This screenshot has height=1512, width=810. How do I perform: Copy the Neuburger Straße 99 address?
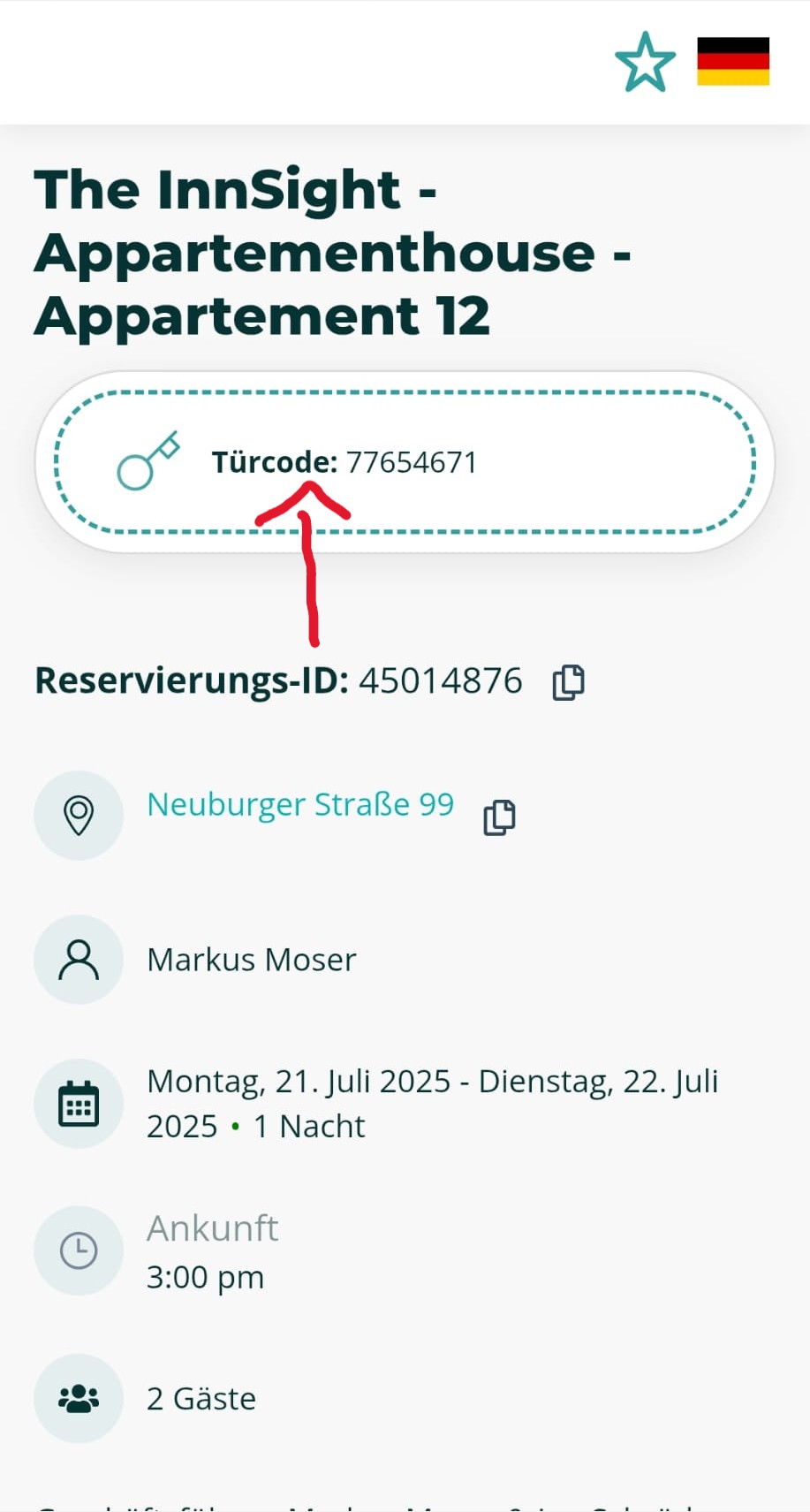click(x=500, y=817)
